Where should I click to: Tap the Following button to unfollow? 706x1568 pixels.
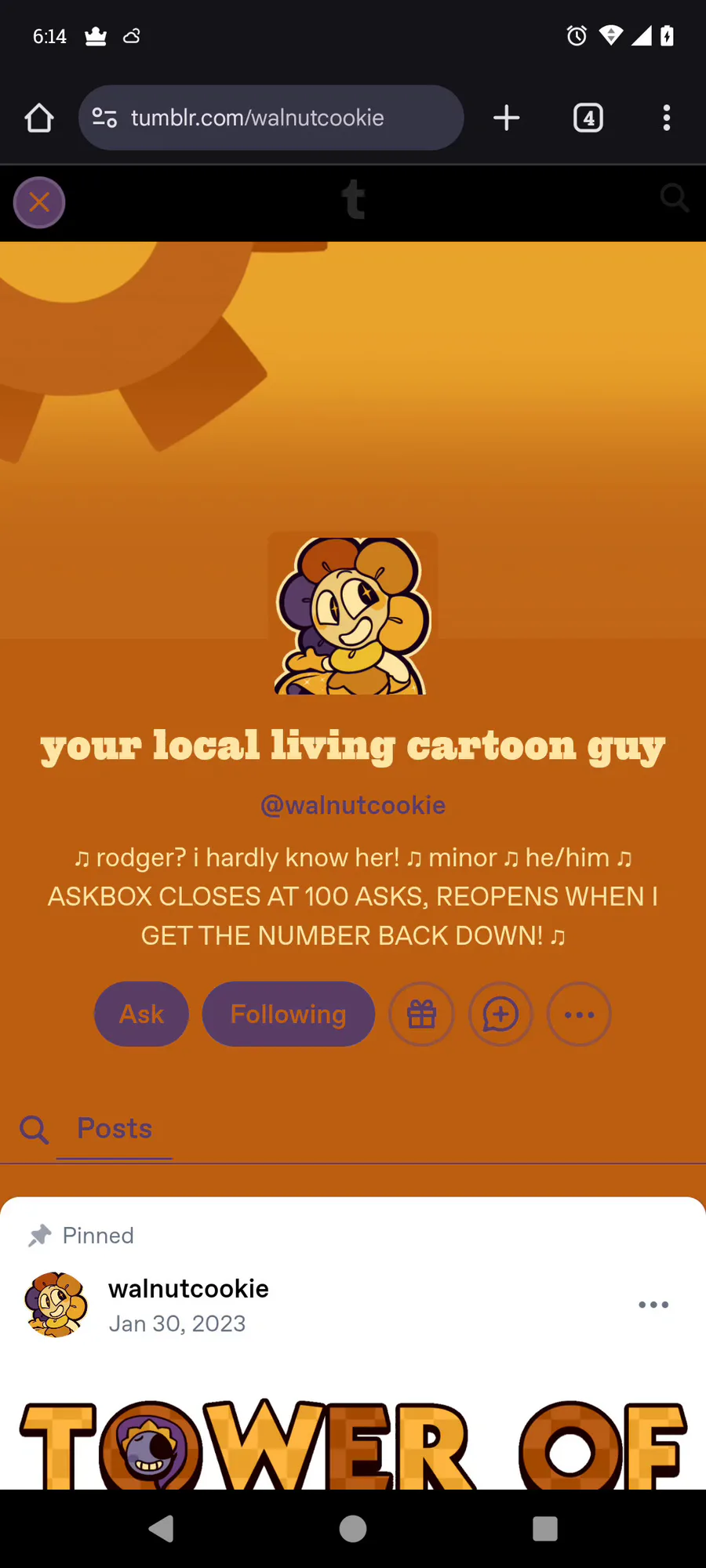pos(288,1014)
